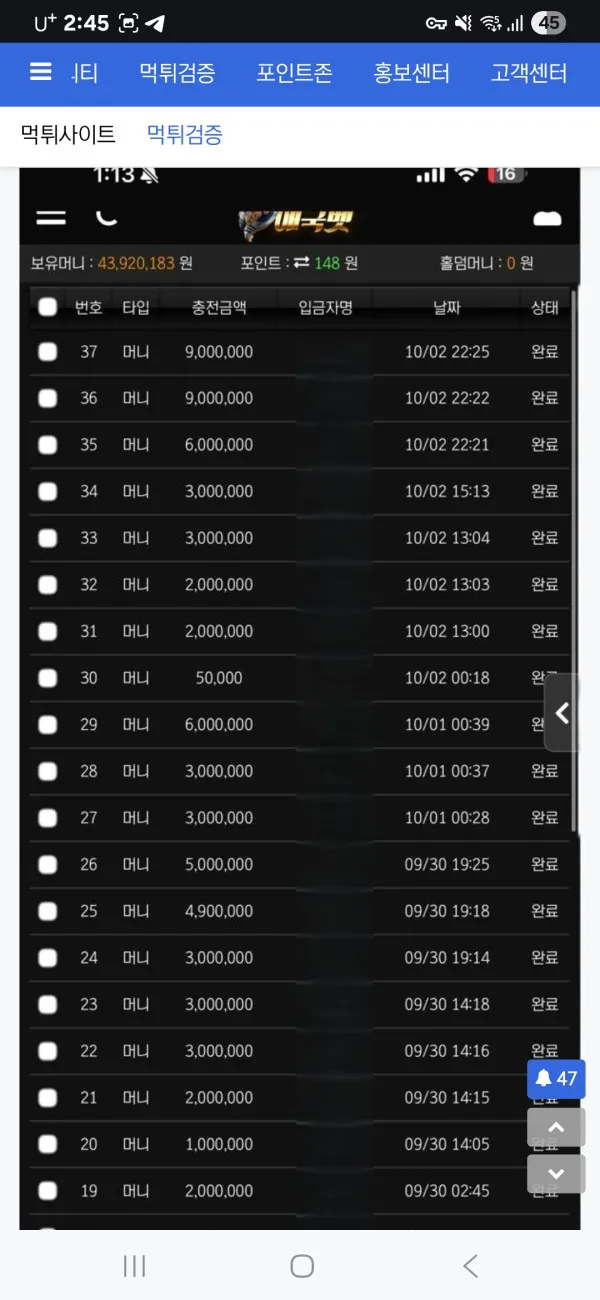The height and width of the screenshot is (1300, 600).
Task: Open recent apps from the navigation bar
Action: tap(134, 1266)
